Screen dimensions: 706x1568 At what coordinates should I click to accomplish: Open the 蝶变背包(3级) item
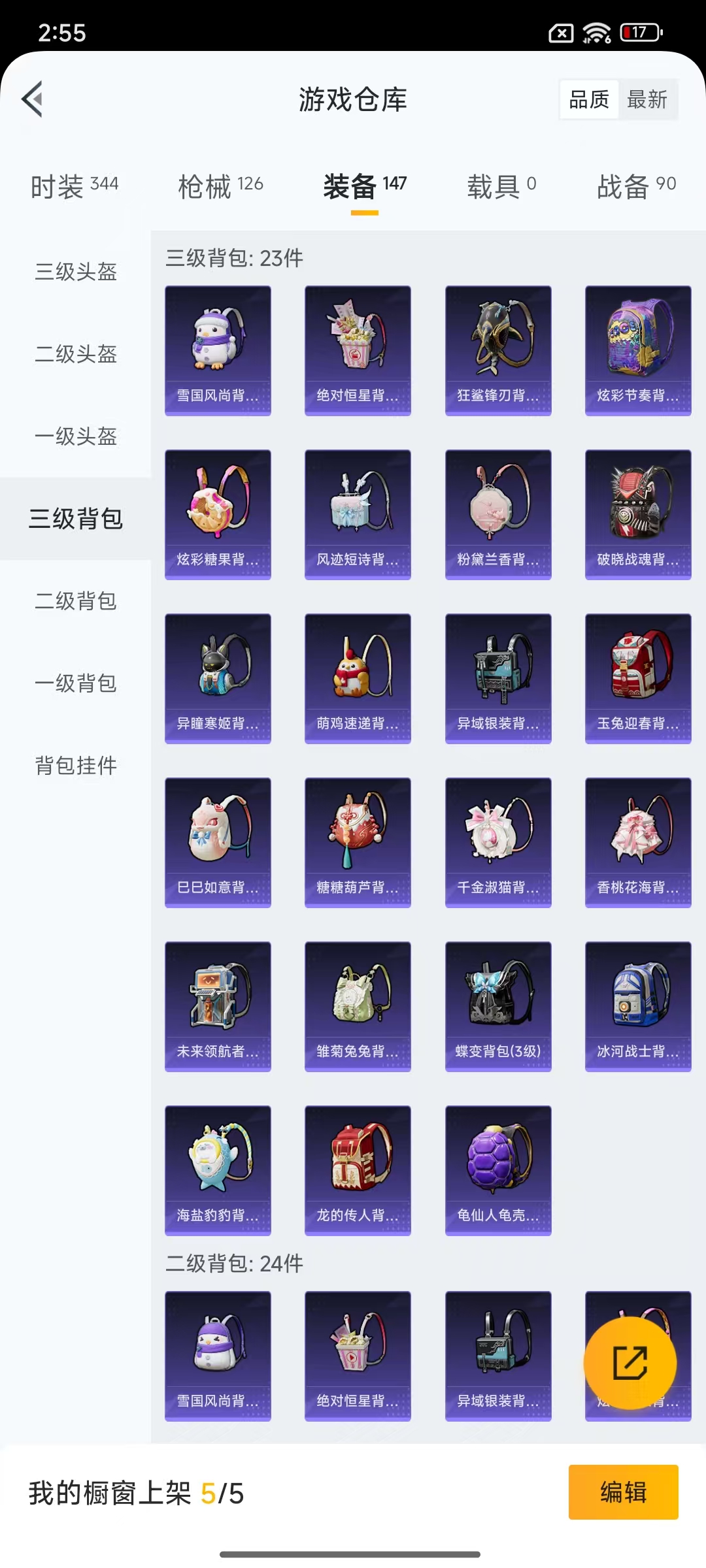(498, 1006)
